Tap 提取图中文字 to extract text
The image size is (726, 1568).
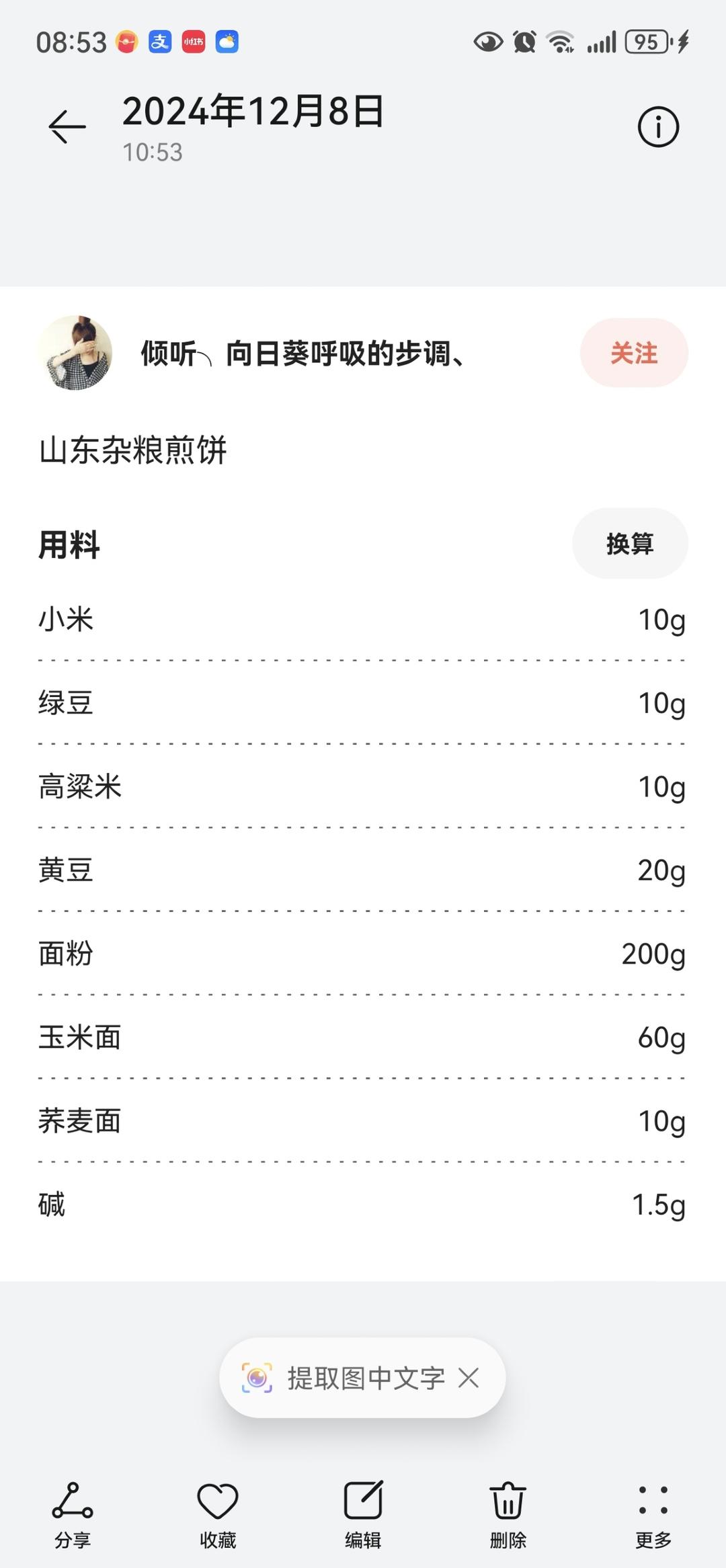(x=344, y=1378)
